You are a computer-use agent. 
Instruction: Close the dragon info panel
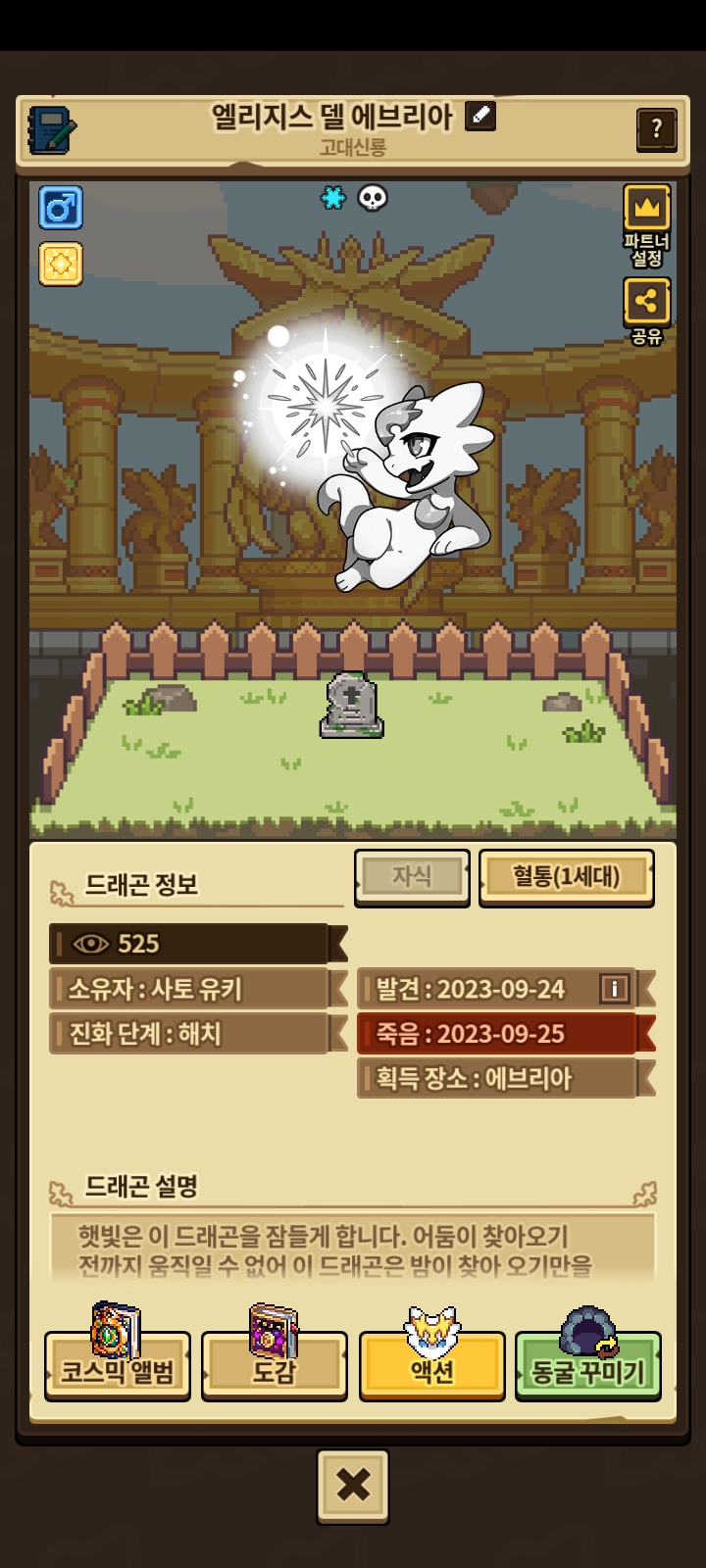pos(353,1486)
